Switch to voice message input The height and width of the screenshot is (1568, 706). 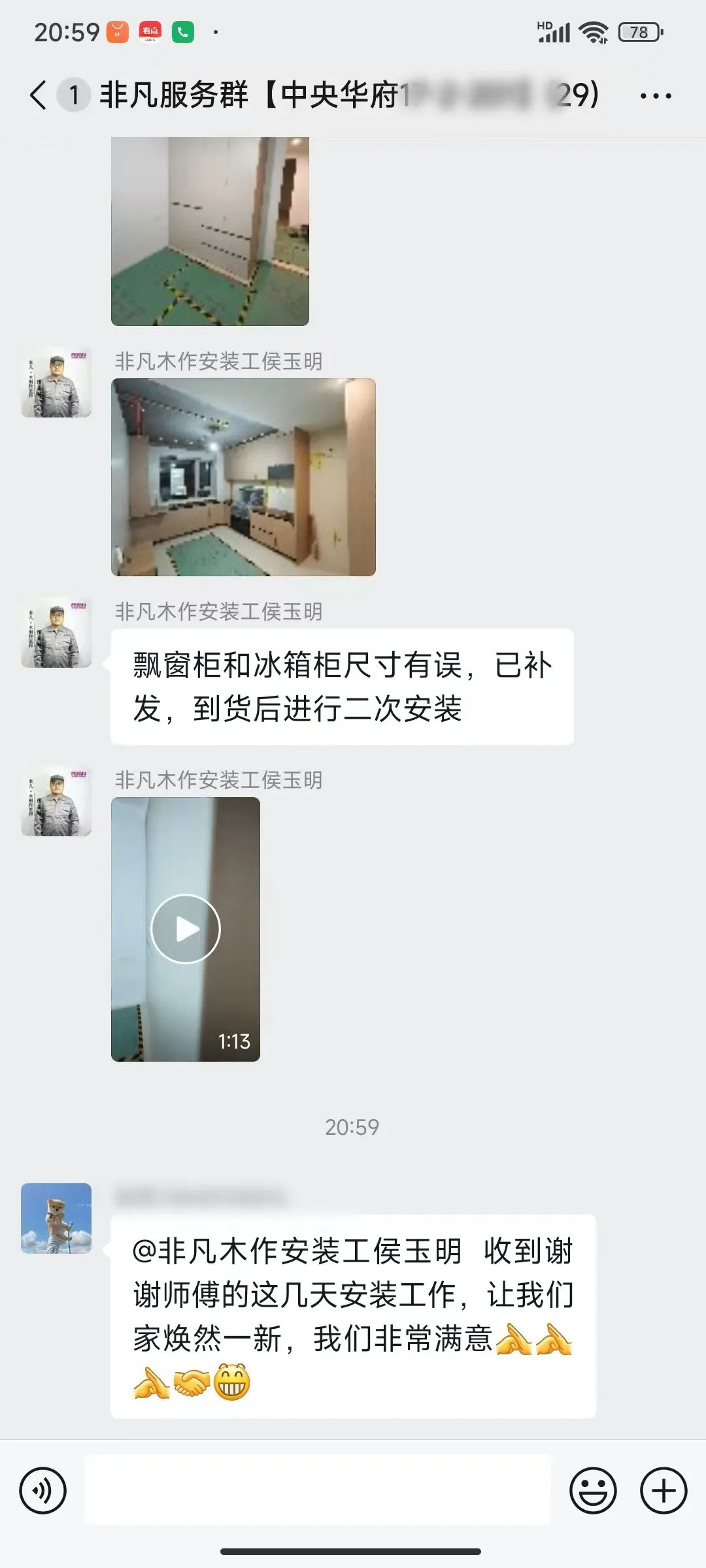coord(43,1491)
